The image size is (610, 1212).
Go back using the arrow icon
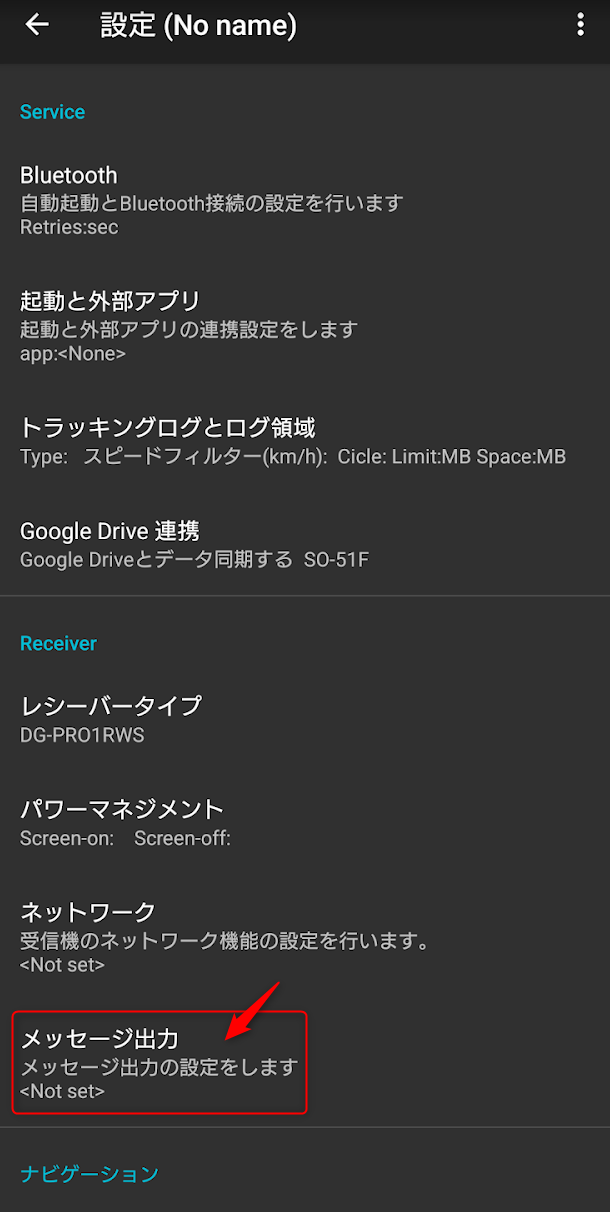tap(37, 26)
